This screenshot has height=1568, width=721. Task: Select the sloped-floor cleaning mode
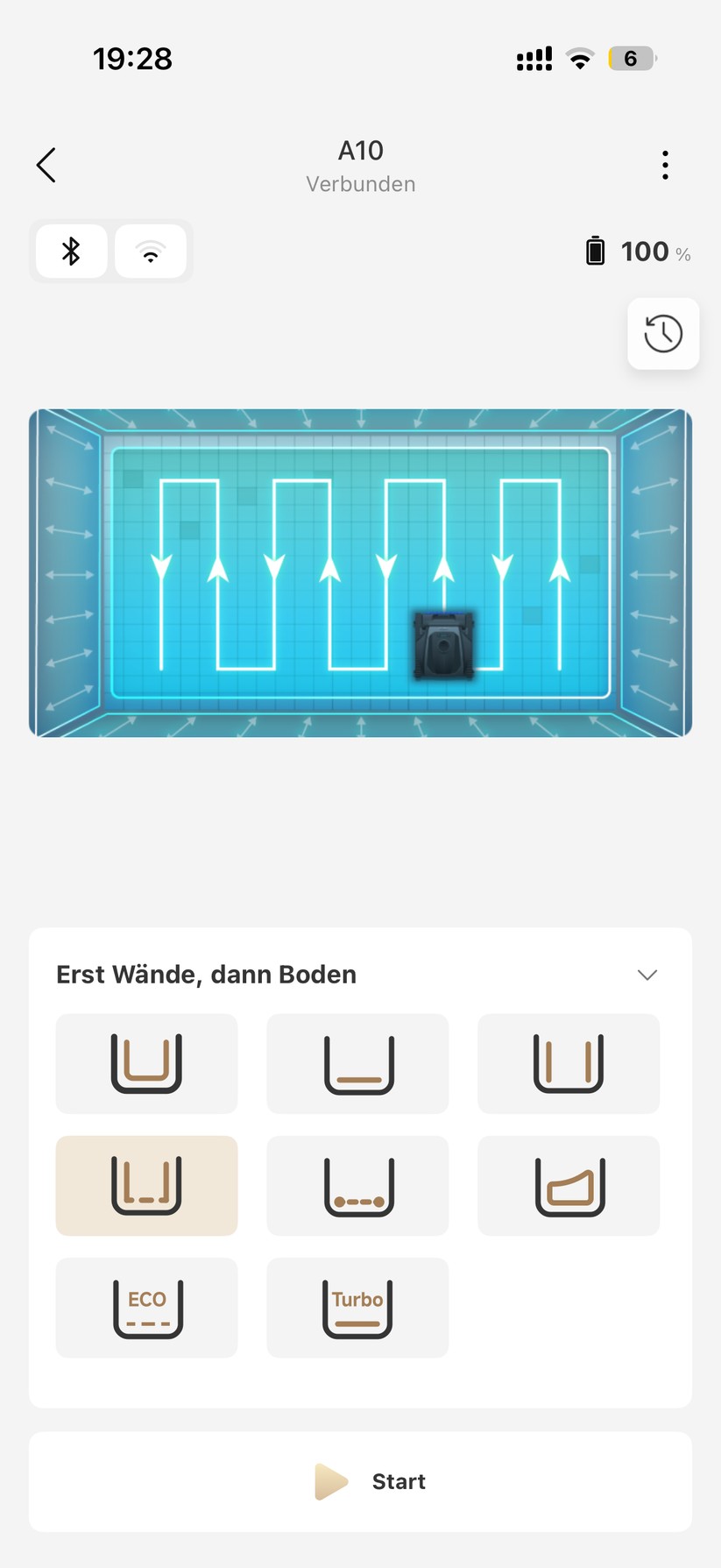click(569, 1186)
